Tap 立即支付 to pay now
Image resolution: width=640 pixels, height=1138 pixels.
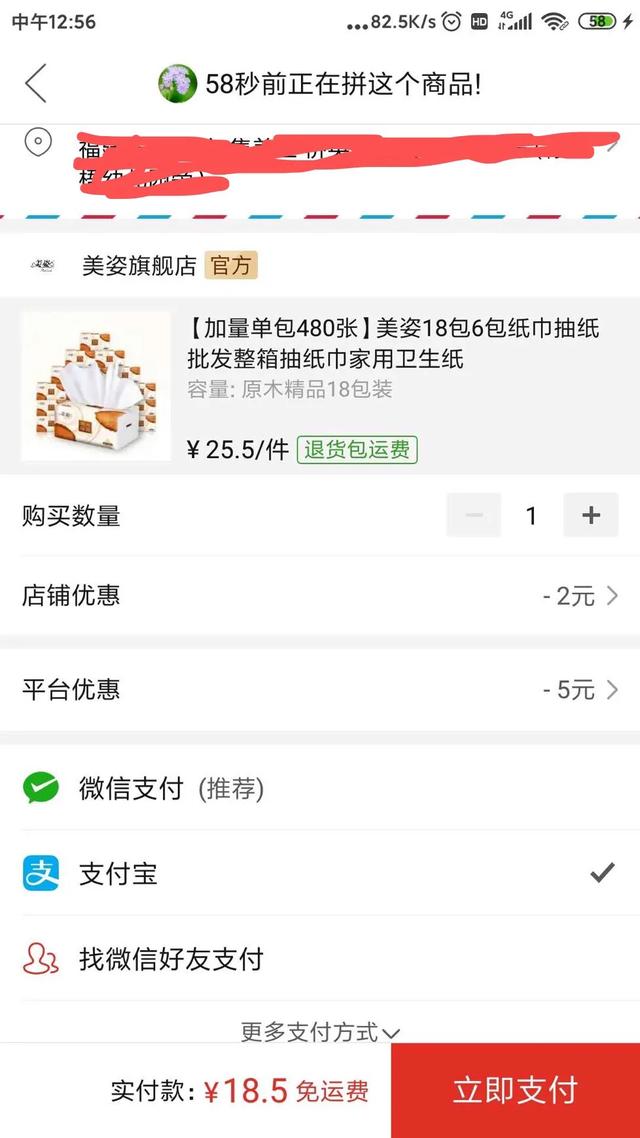click(515, 1090)
